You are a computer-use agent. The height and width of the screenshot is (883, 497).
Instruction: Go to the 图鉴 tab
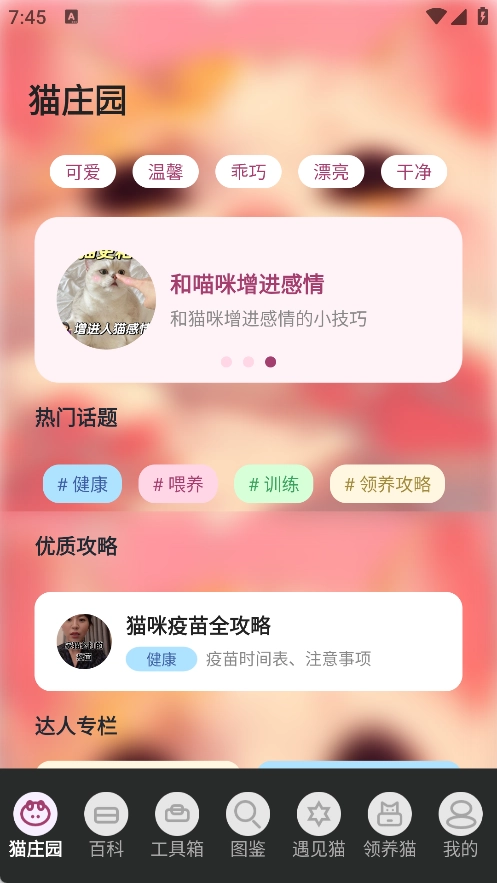pyautogui.click(x=248, y=825)
